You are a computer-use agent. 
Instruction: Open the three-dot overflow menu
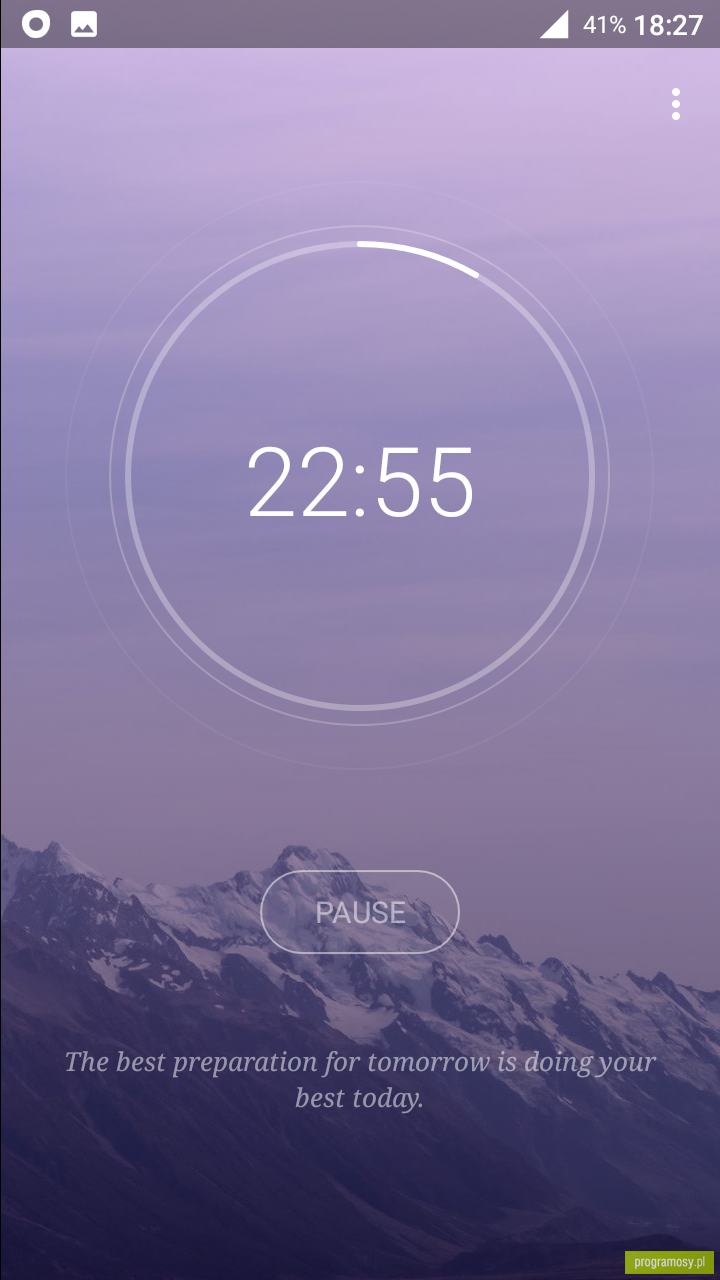click(x=676, y=104)
